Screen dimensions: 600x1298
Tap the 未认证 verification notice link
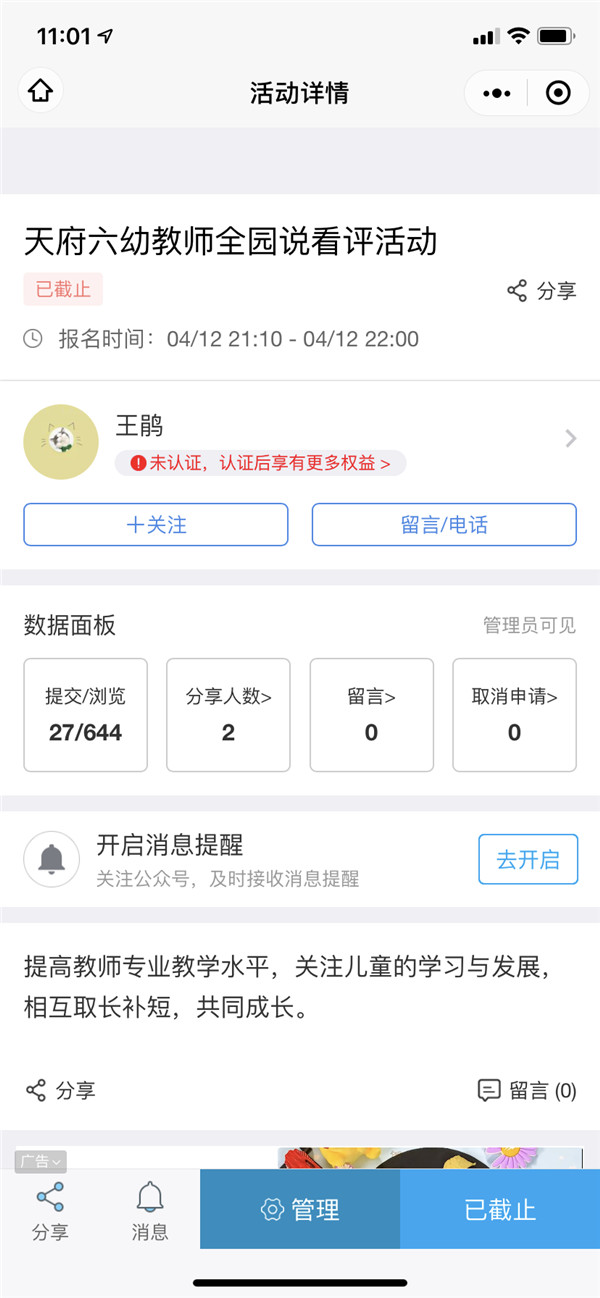[260, 463]
